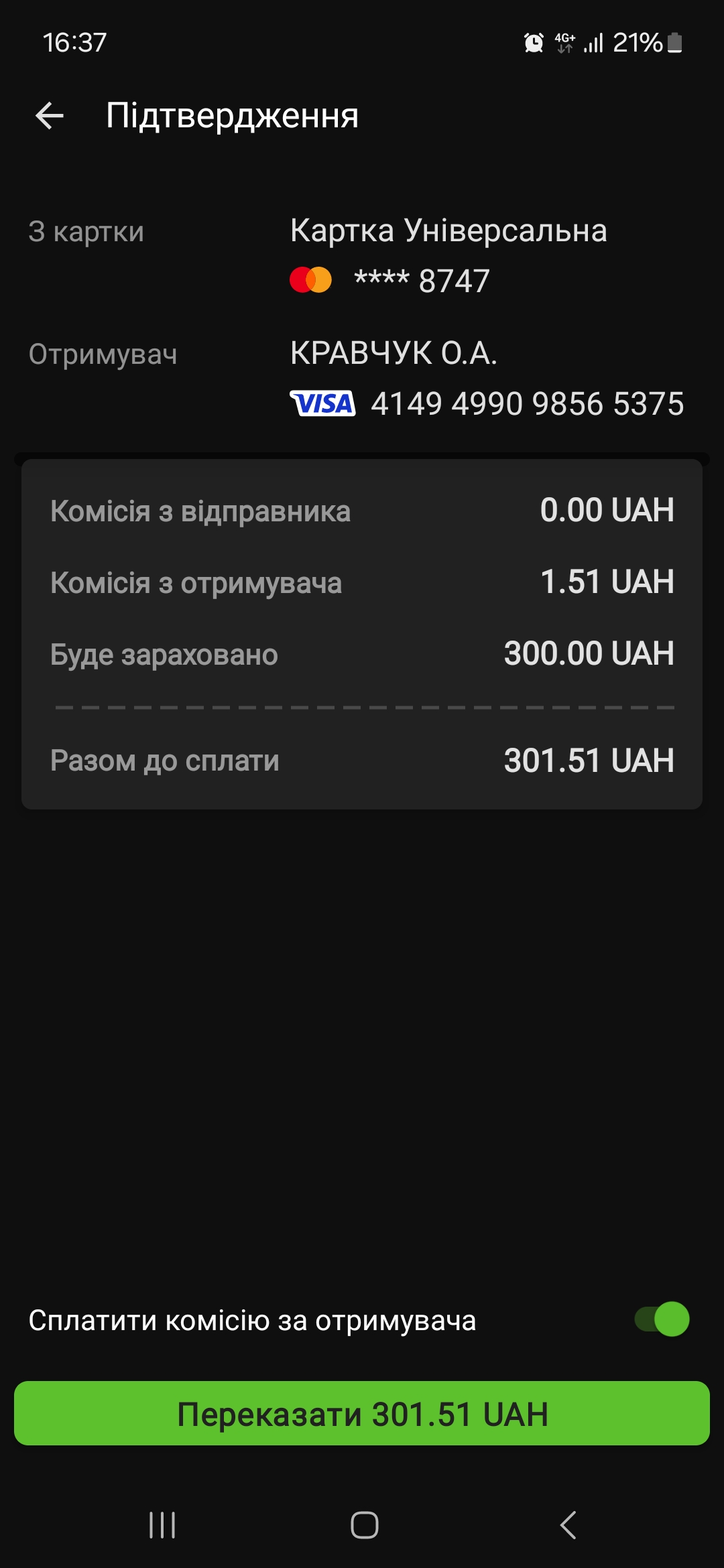This screenshot has width=724, height=1568.
Task: Go to the phone's home screen
Action: [365, 1525]
